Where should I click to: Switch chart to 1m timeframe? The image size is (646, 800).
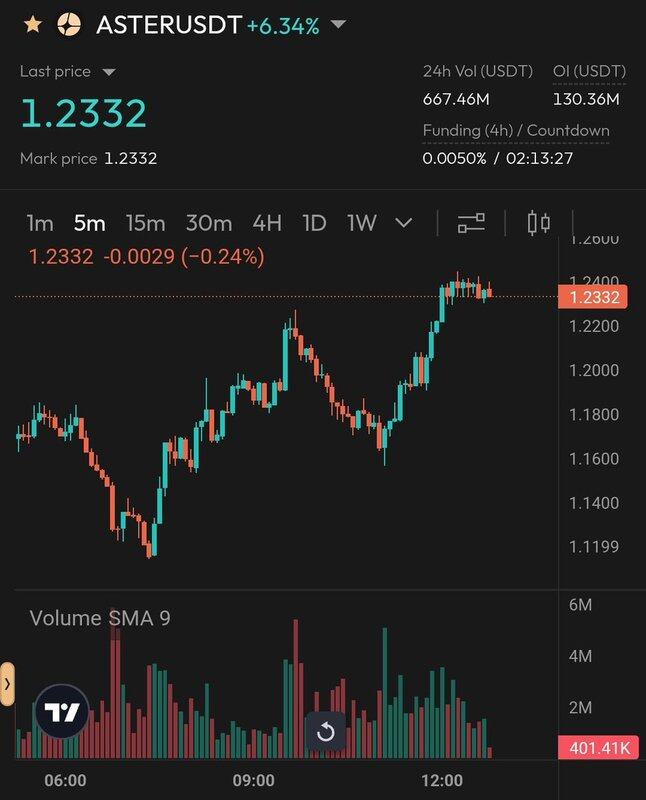pyautogui.click(x=40, y=223)
